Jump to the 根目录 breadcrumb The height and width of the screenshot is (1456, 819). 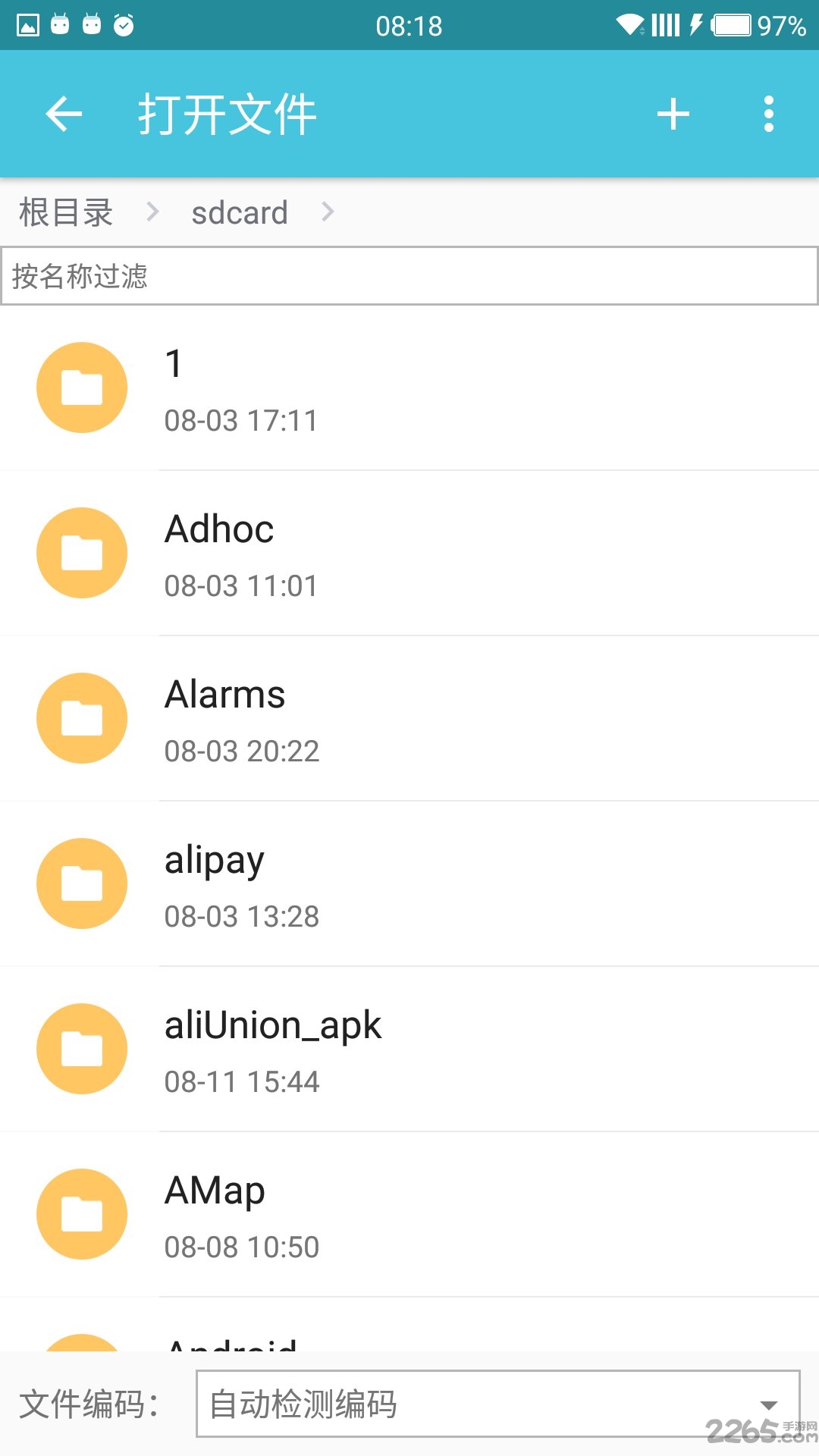tap(66, 212)
